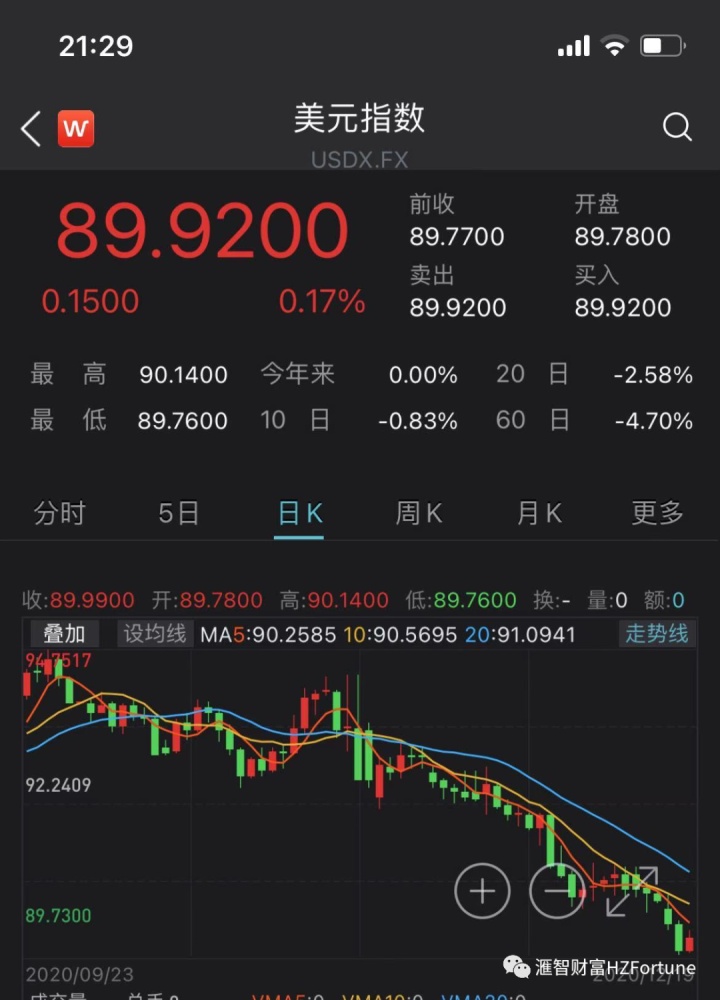Tap the Wi-Fi icon in the status bar
720x1000 pixels.
(x=611, y=44)
